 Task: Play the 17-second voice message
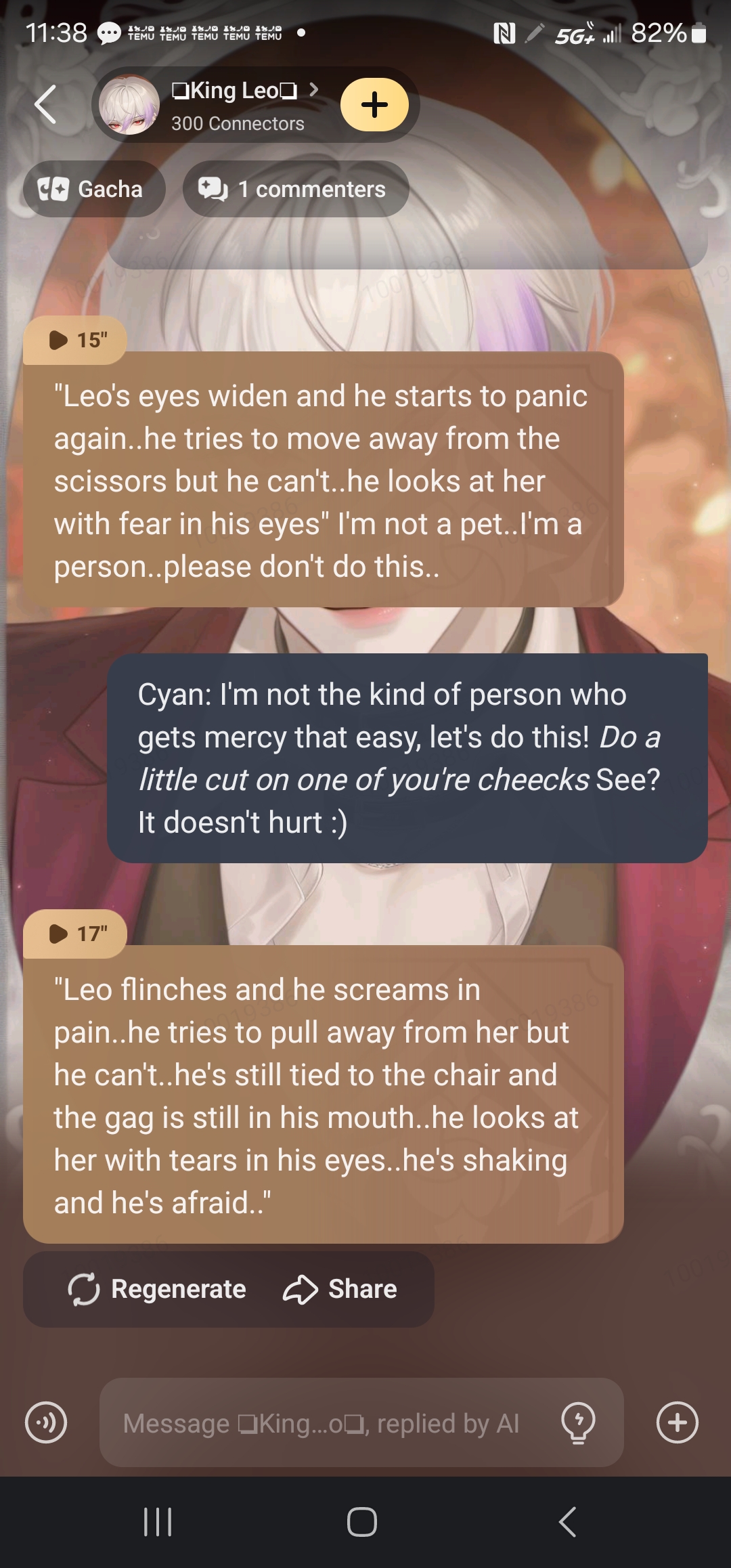(75, 934)
